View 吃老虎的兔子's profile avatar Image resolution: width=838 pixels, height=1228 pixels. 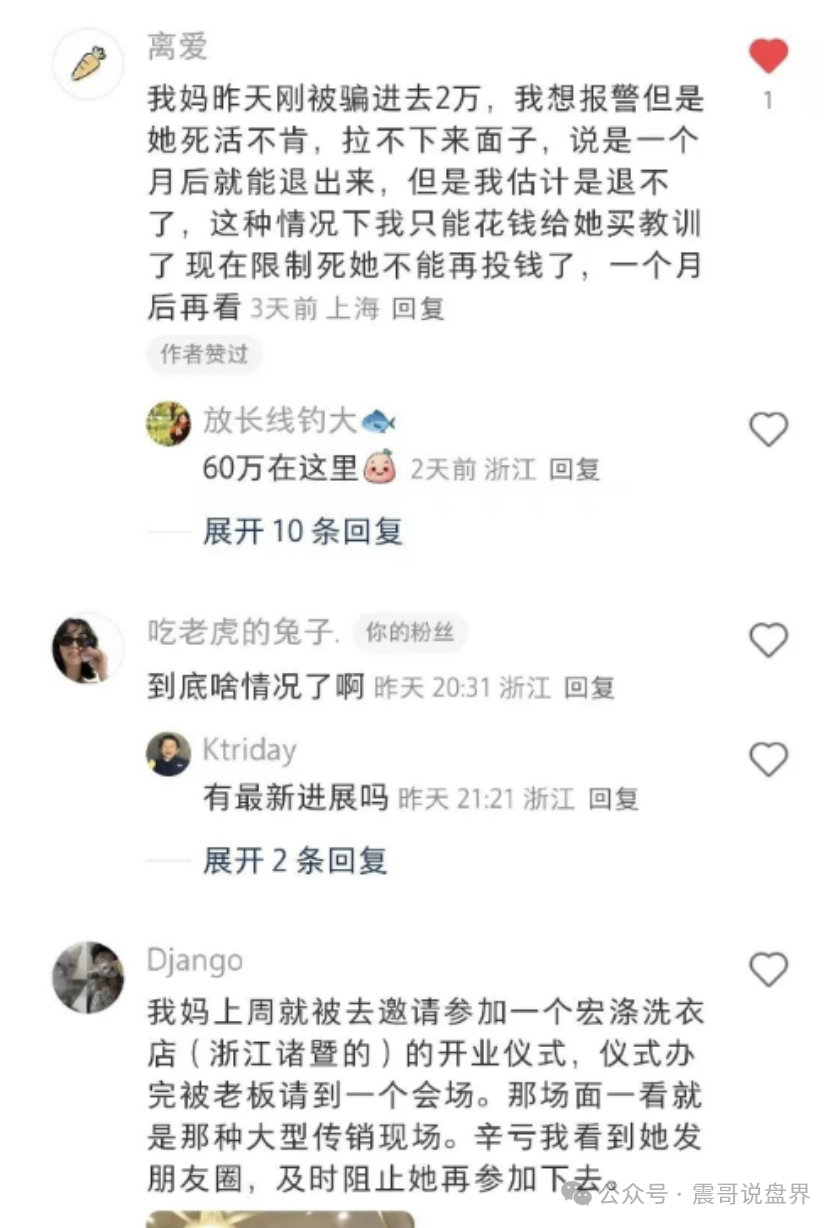(88, 648)
